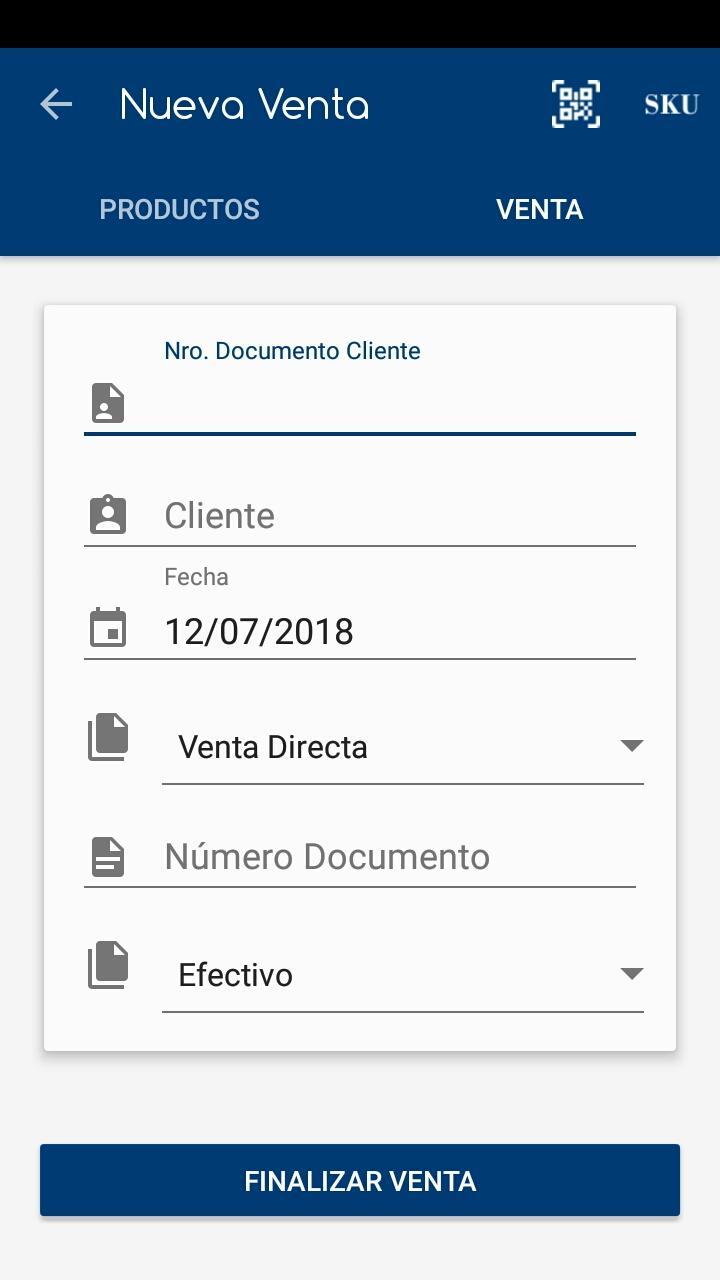Select the Venta tab

click(x=540, y=209)
